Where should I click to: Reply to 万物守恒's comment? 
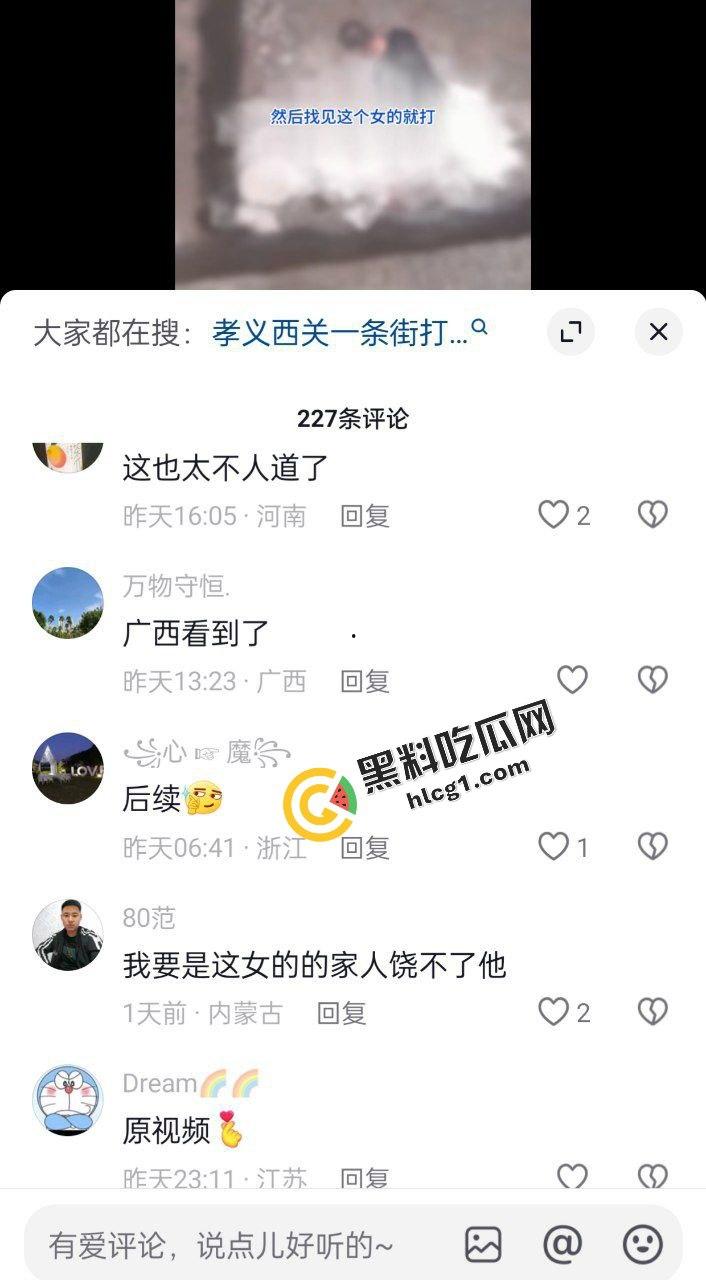click(x=364, y=682)
